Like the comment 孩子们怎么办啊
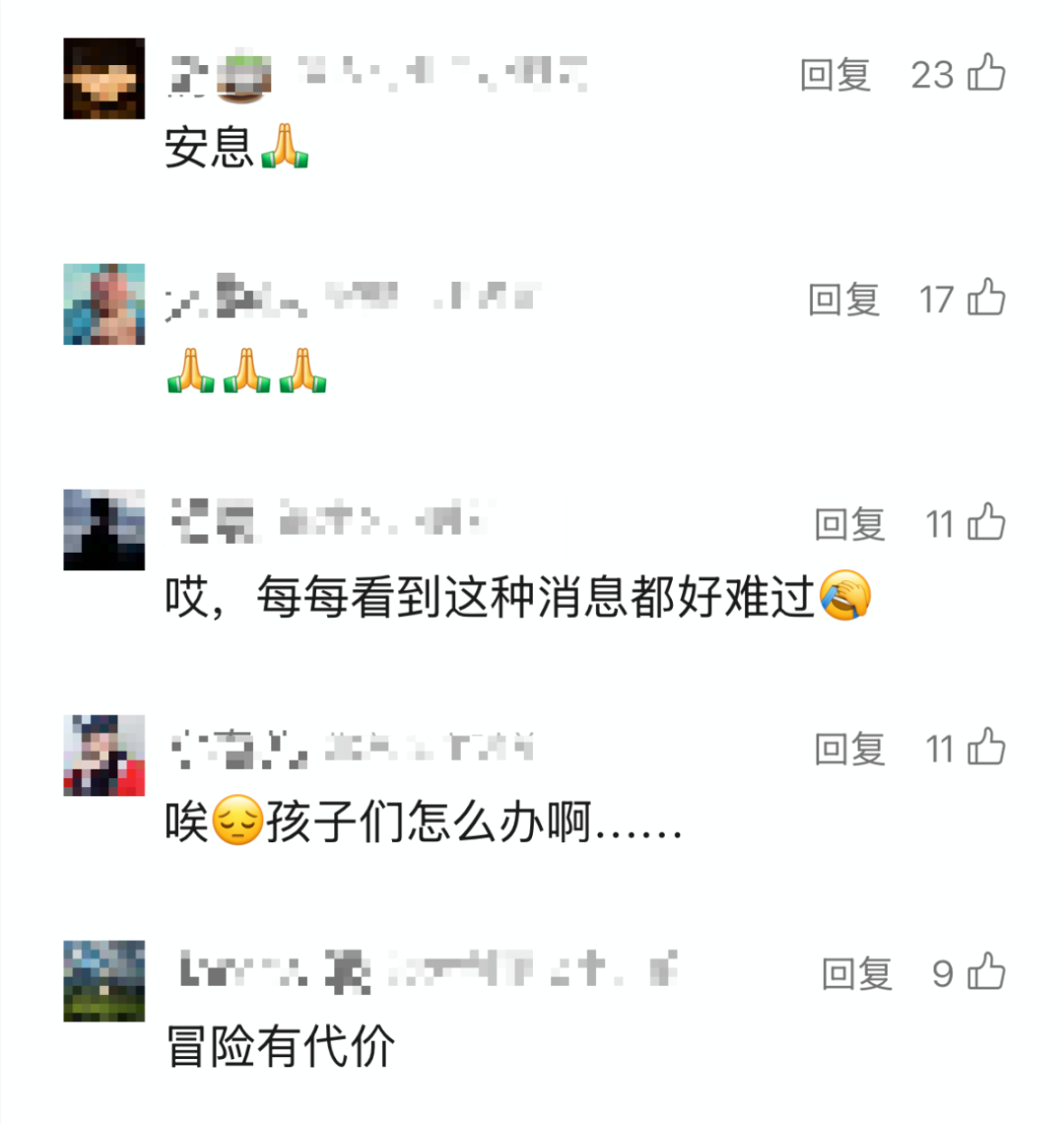The height and width of the screenshot is (1124, 1064). pyautogui.click(x=986, y=749)
